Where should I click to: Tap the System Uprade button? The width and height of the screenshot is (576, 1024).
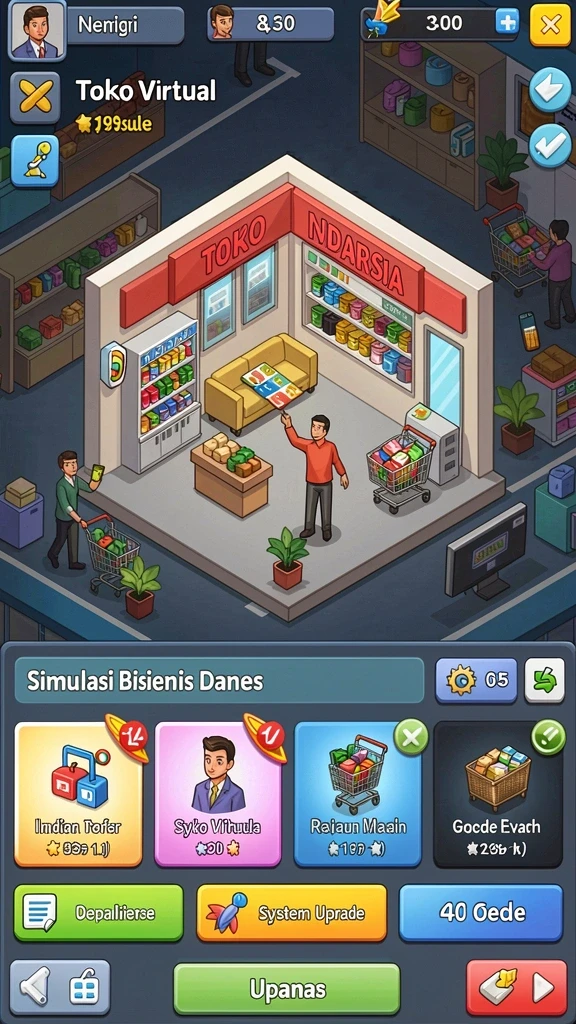click(291, 913)
